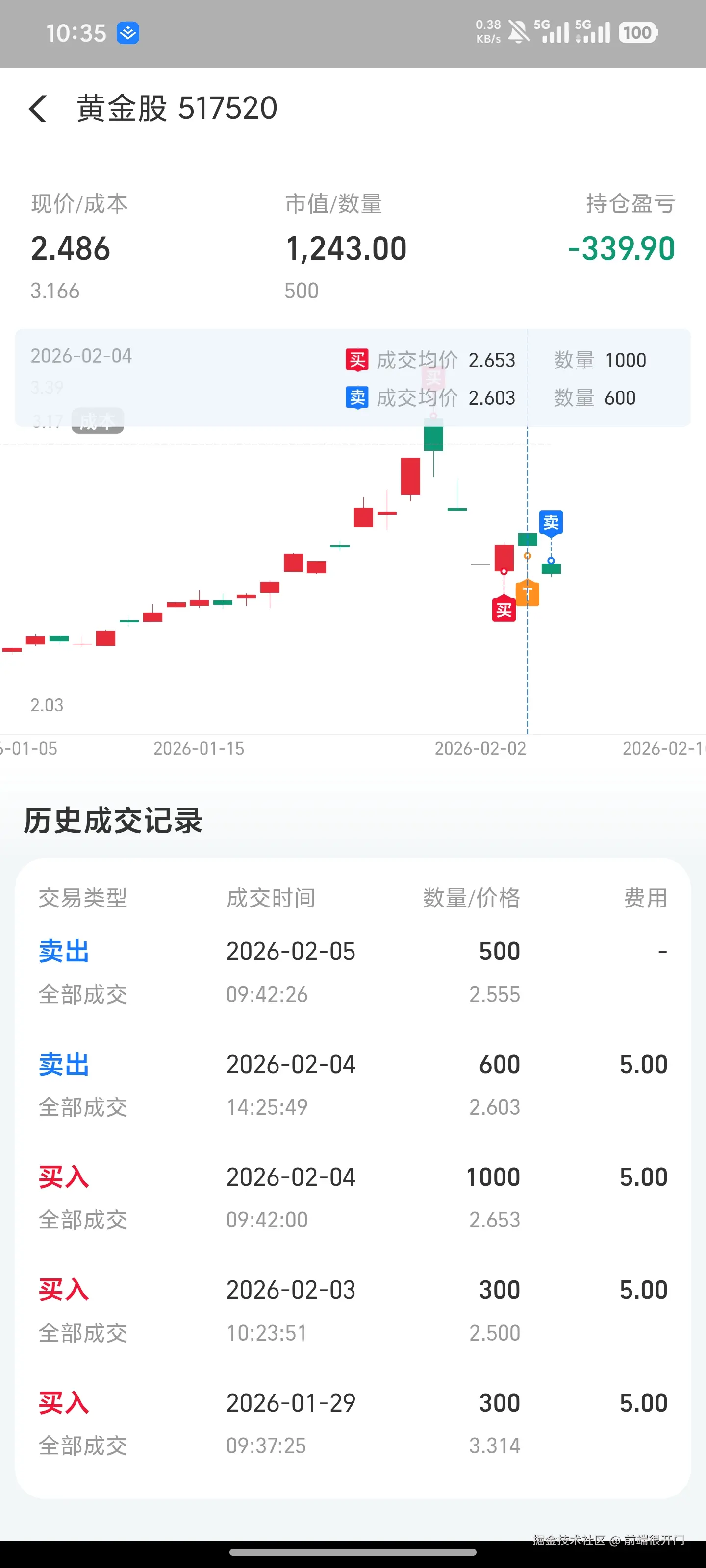
Task: Tap the muted notifications icon in the status bar
Action: pos(517,32)
